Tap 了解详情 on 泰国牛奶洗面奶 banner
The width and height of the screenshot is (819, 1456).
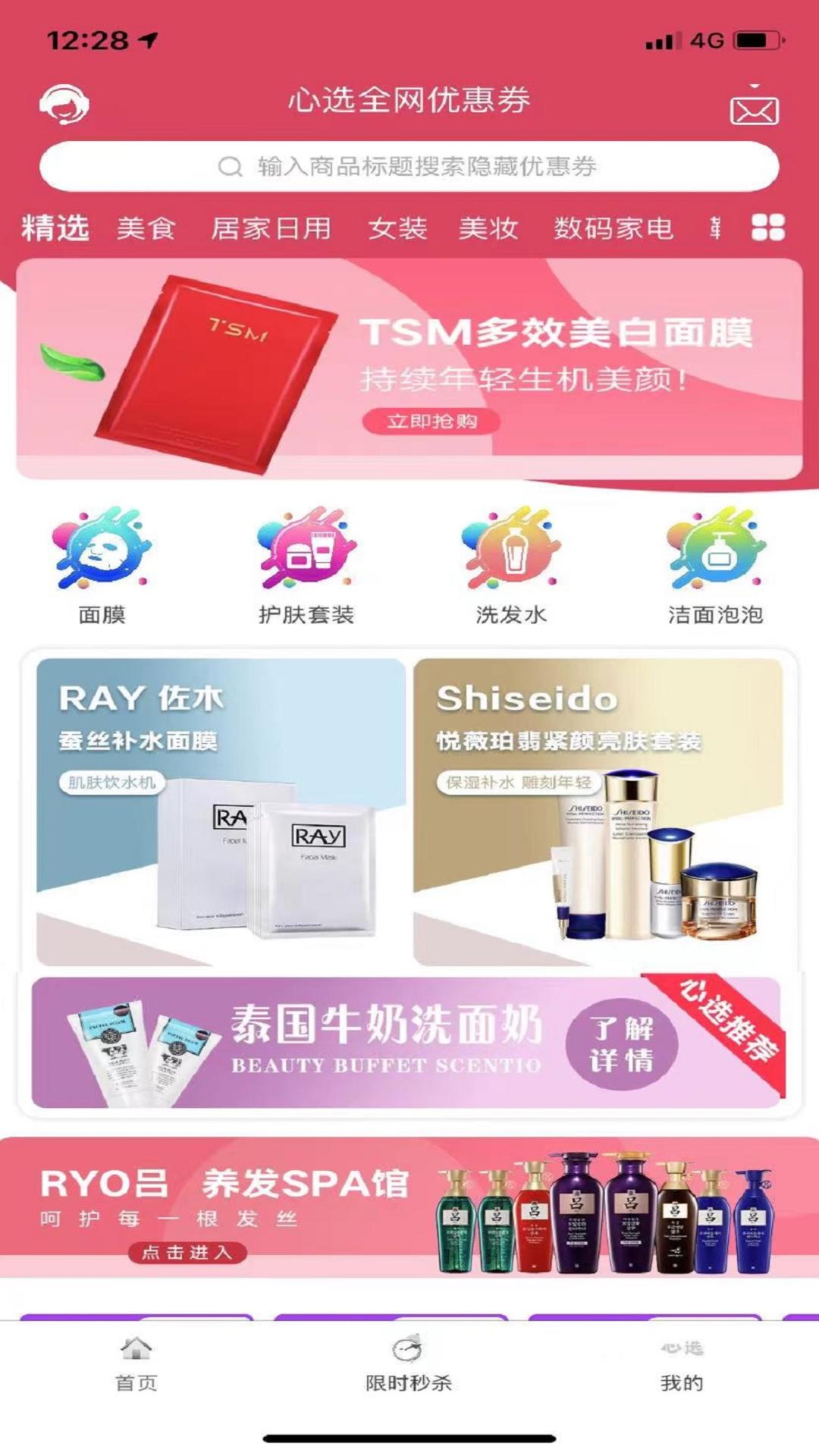[621, 1044]
